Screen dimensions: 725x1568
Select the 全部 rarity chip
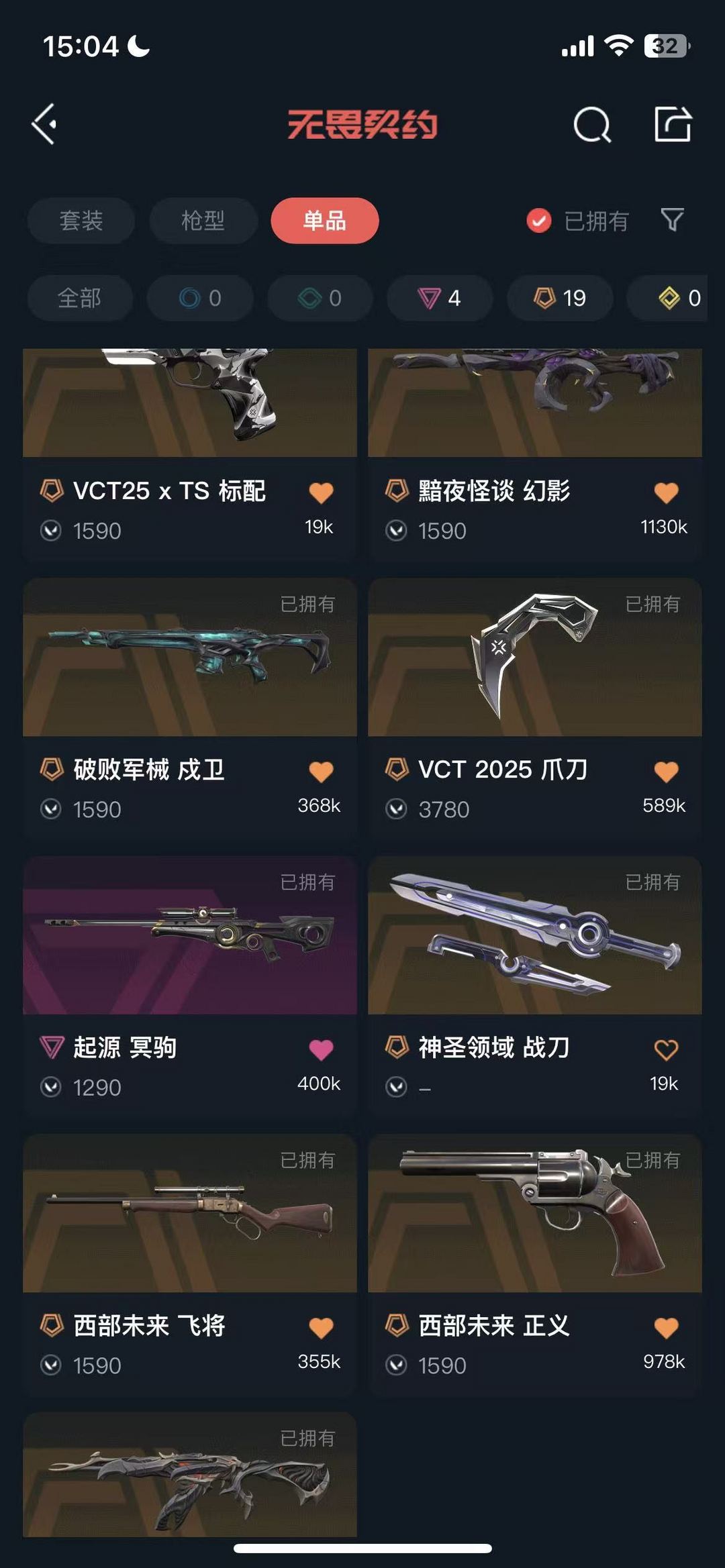pyautogui.click(x=79, y=298)
